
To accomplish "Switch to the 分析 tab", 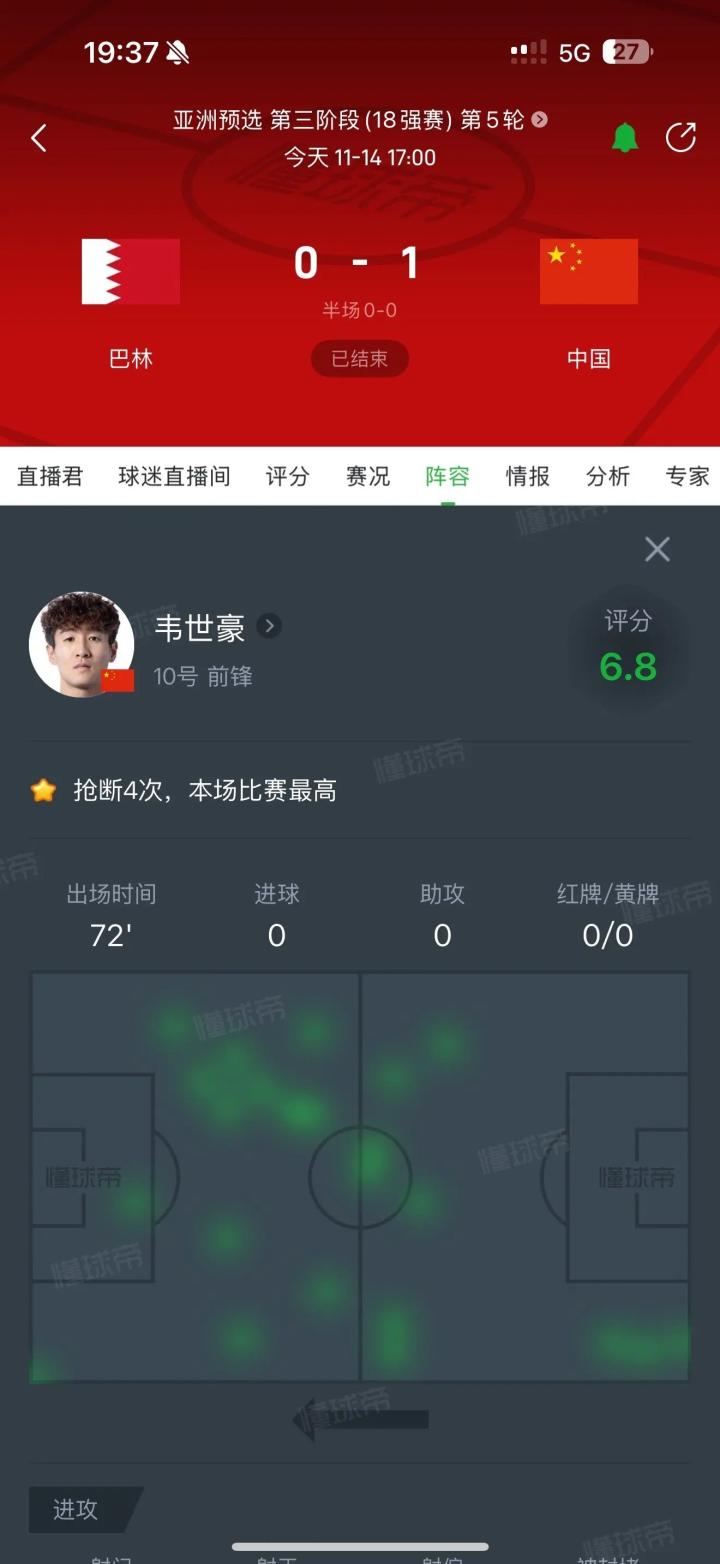I will (x=607, y=476).
